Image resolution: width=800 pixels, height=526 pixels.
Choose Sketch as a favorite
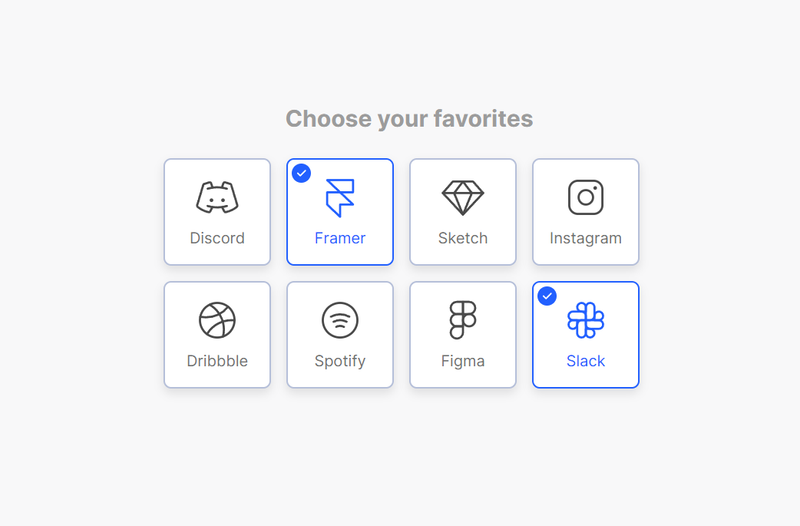[463, 212]
